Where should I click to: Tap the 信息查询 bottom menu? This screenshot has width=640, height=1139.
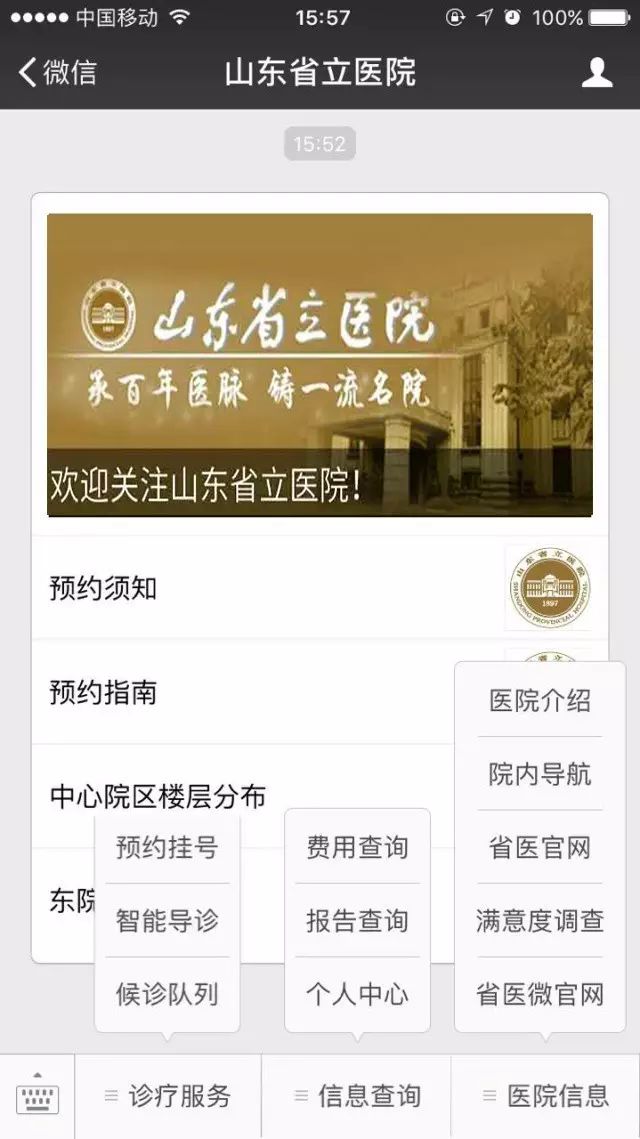click(x=357, y=1096)
